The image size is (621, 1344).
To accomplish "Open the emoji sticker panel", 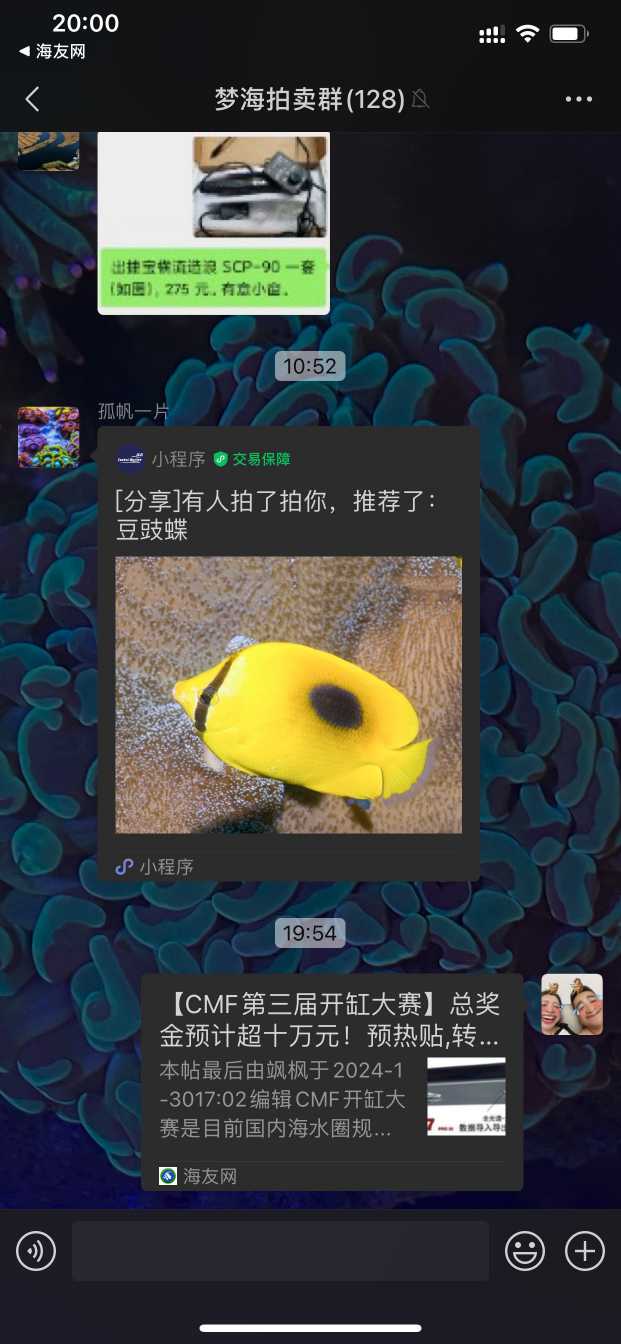I will pyautogui.click(x=525, y=1251).
